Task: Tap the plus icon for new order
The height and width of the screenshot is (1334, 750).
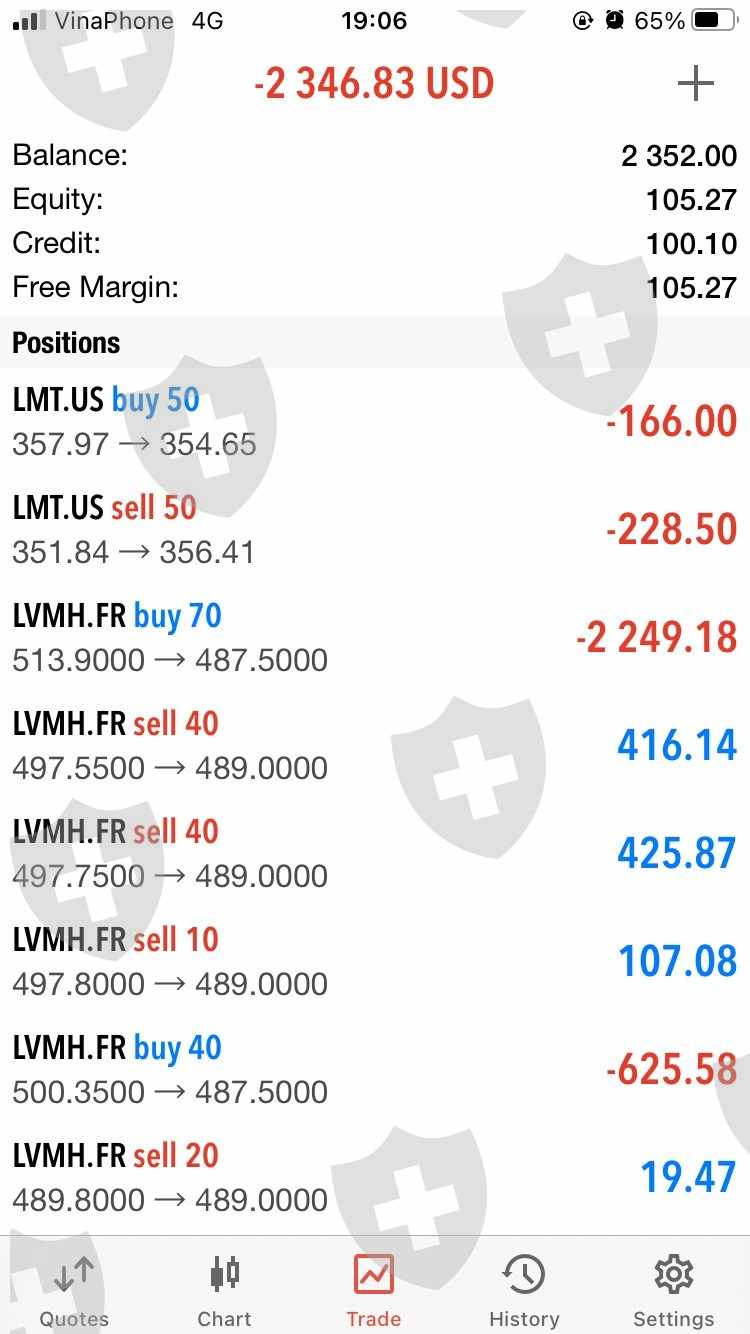Action: click(x=695, y=84)
